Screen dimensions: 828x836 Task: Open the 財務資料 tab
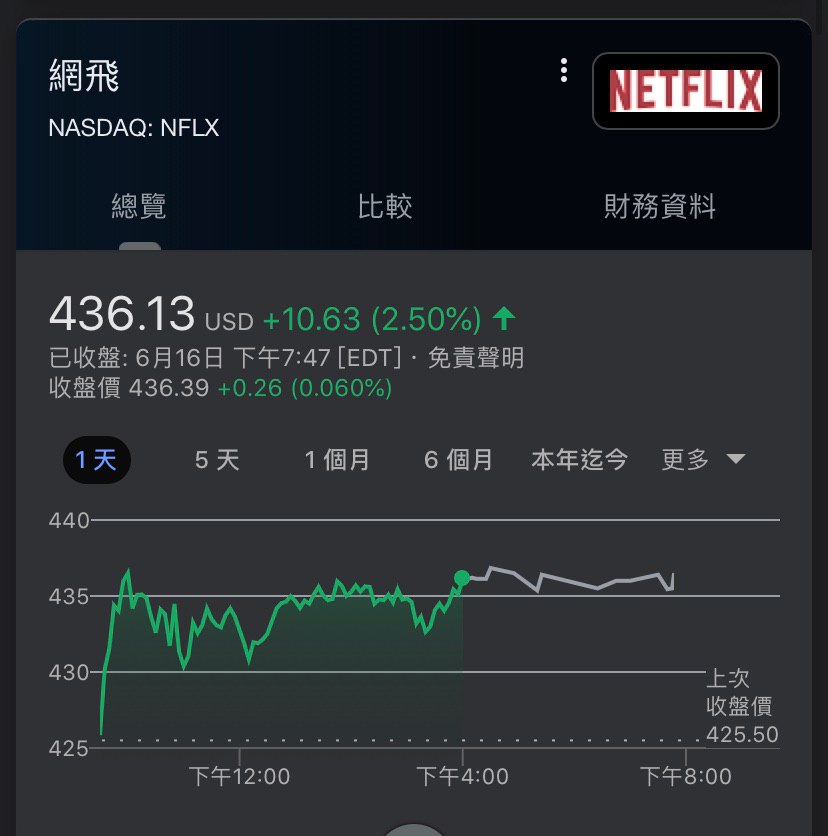(x=660, y=207)
